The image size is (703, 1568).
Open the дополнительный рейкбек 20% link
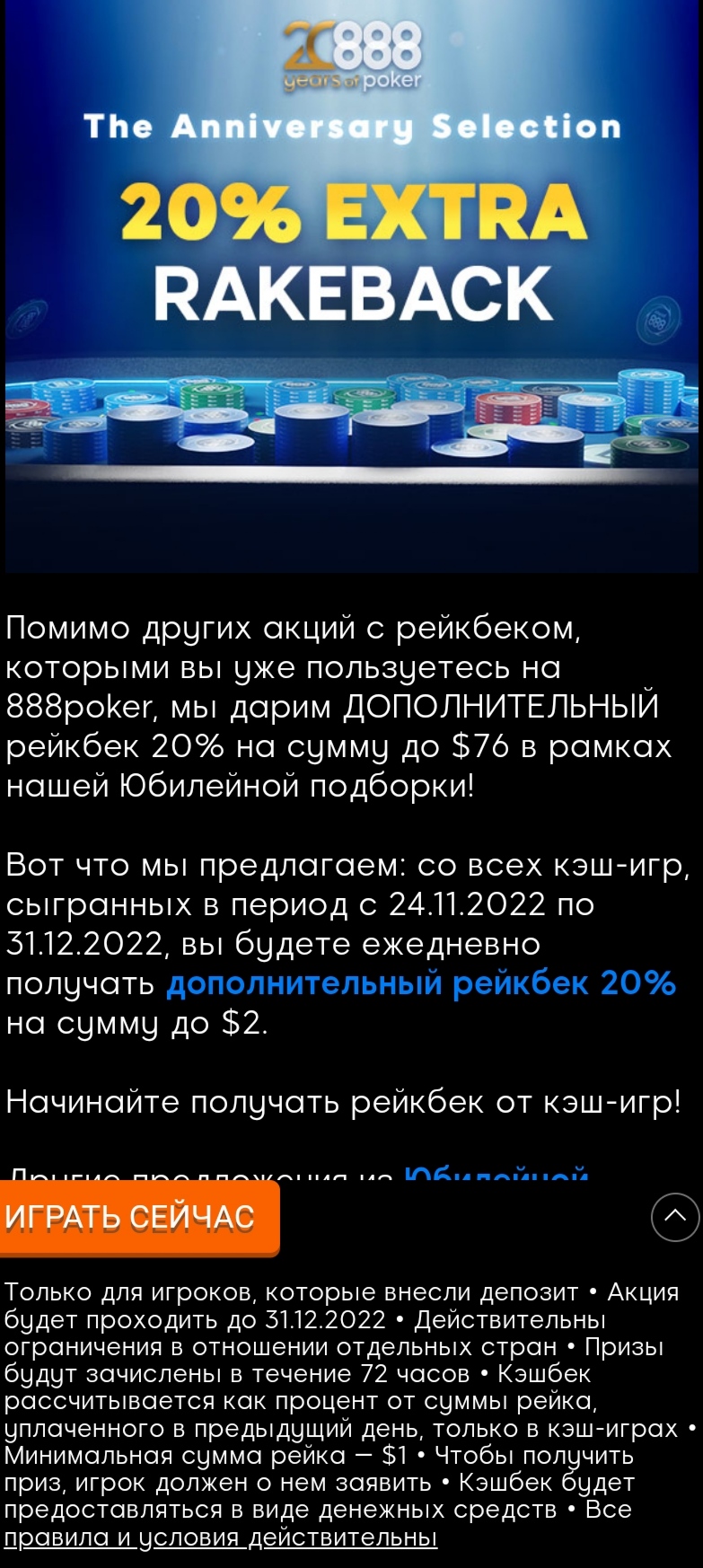[x=421, y=983]
